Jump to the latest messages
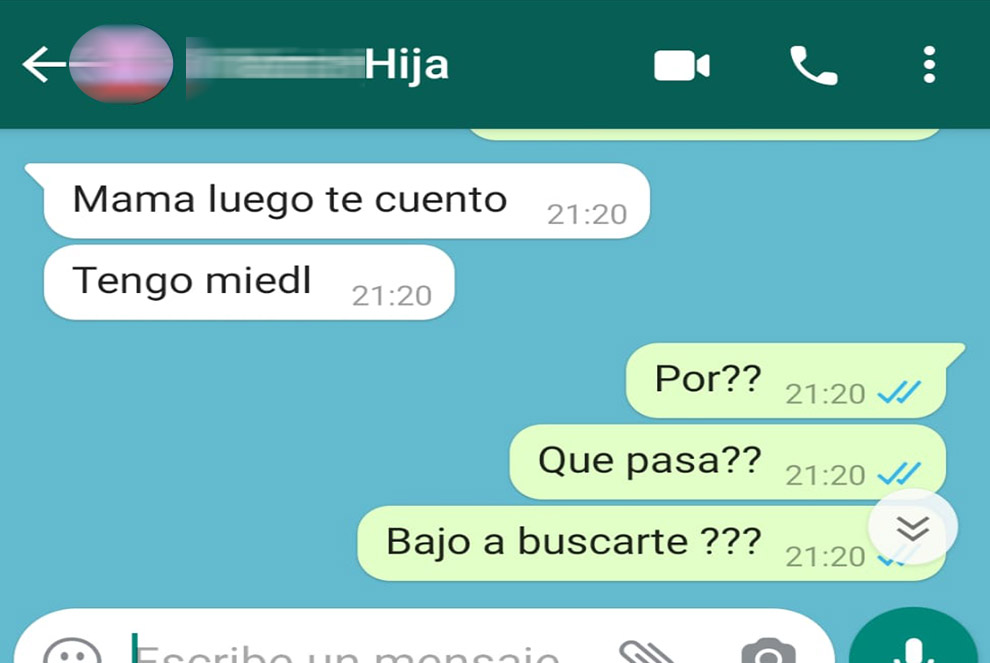The width and height of the screenshot is (990, 663). click(912, 527)
